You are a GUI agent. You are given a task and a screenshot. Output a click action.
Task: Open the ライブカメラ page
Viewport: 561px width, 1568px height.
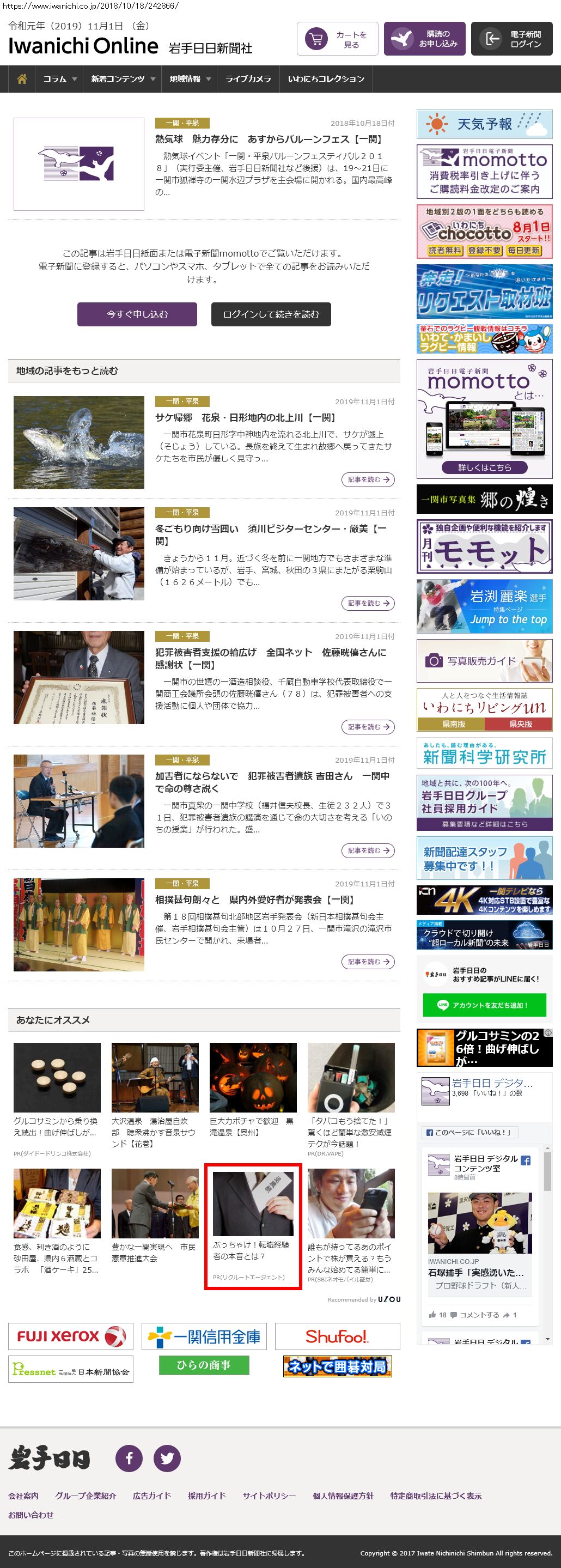tap(248, 79)
